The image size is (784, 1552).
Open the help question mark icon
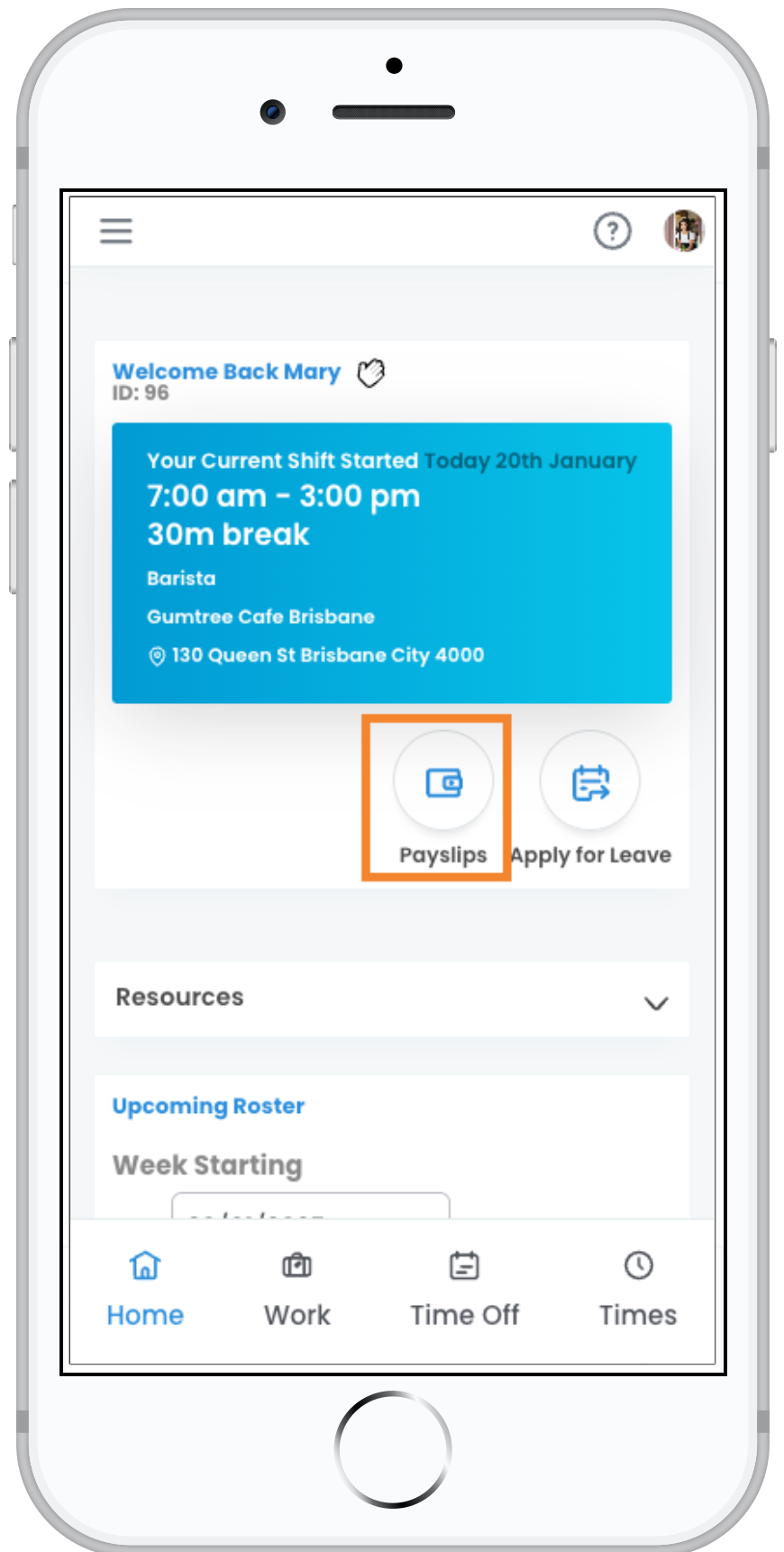click(x=612, y=231)
